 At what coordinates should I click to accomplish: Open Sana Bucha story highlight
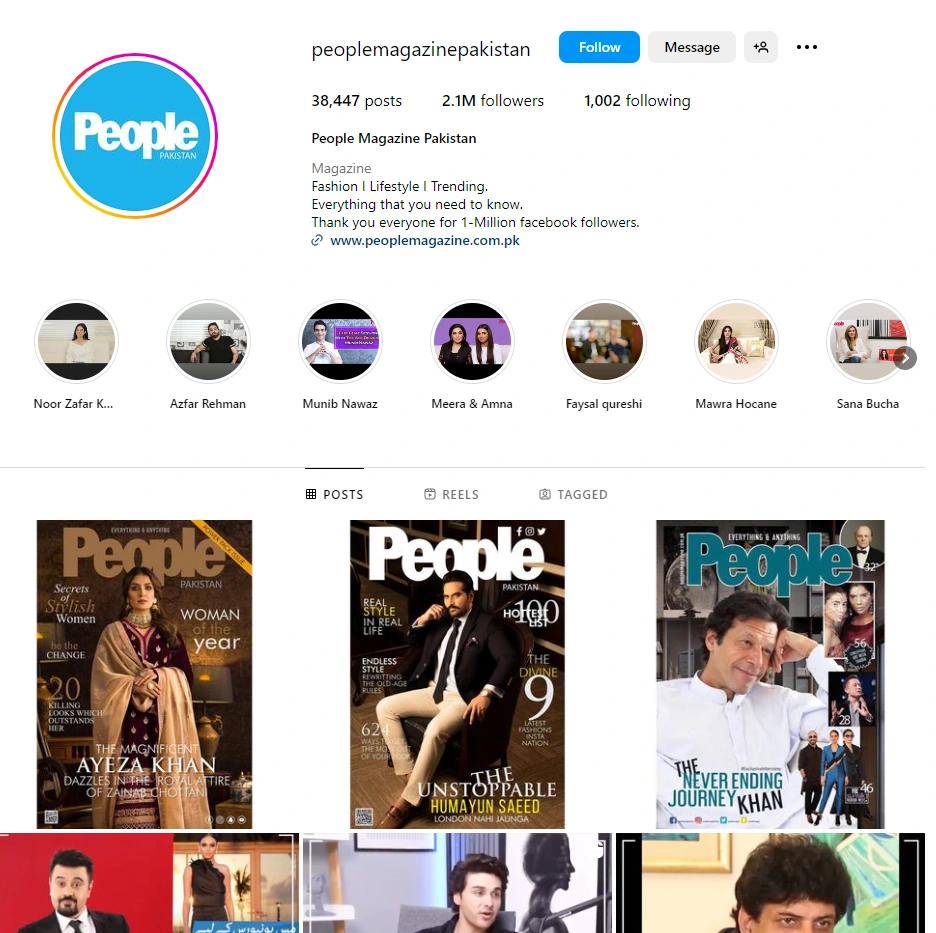(866, 343)
